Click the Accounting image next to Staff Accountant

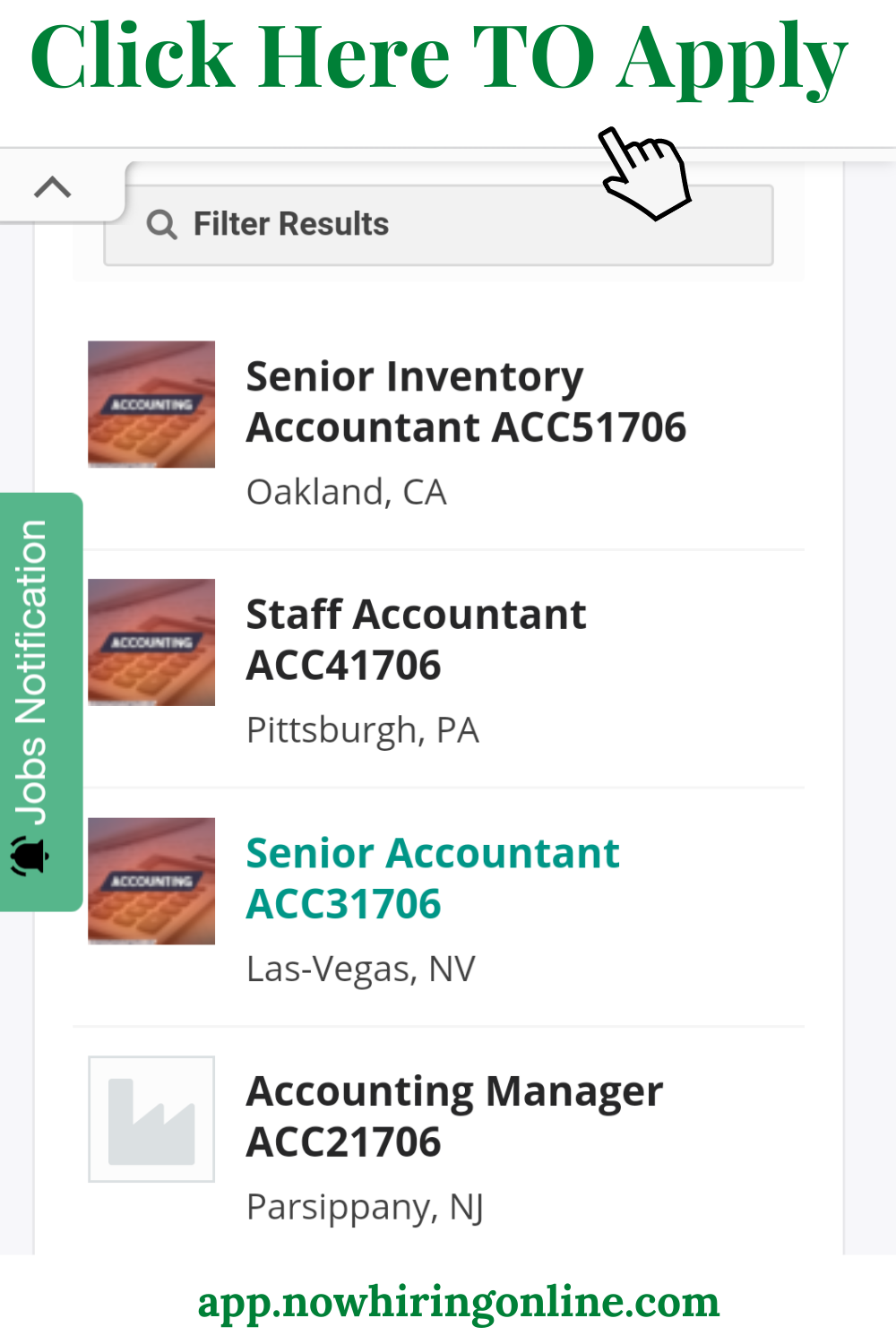[151, 642]
